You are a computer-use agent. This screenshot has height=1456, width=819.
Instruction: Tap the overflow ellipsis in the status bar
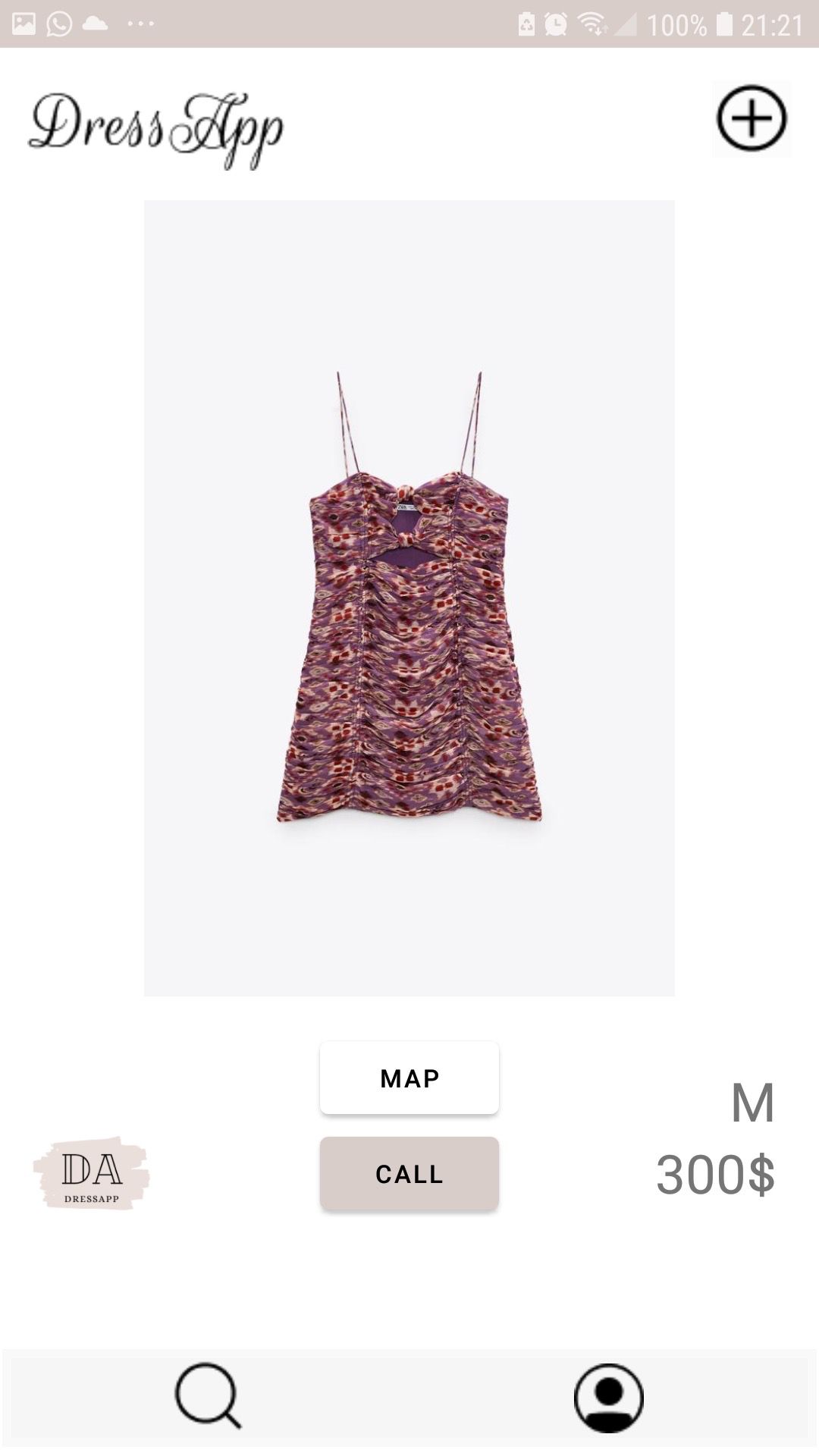(x=140, y=23)
